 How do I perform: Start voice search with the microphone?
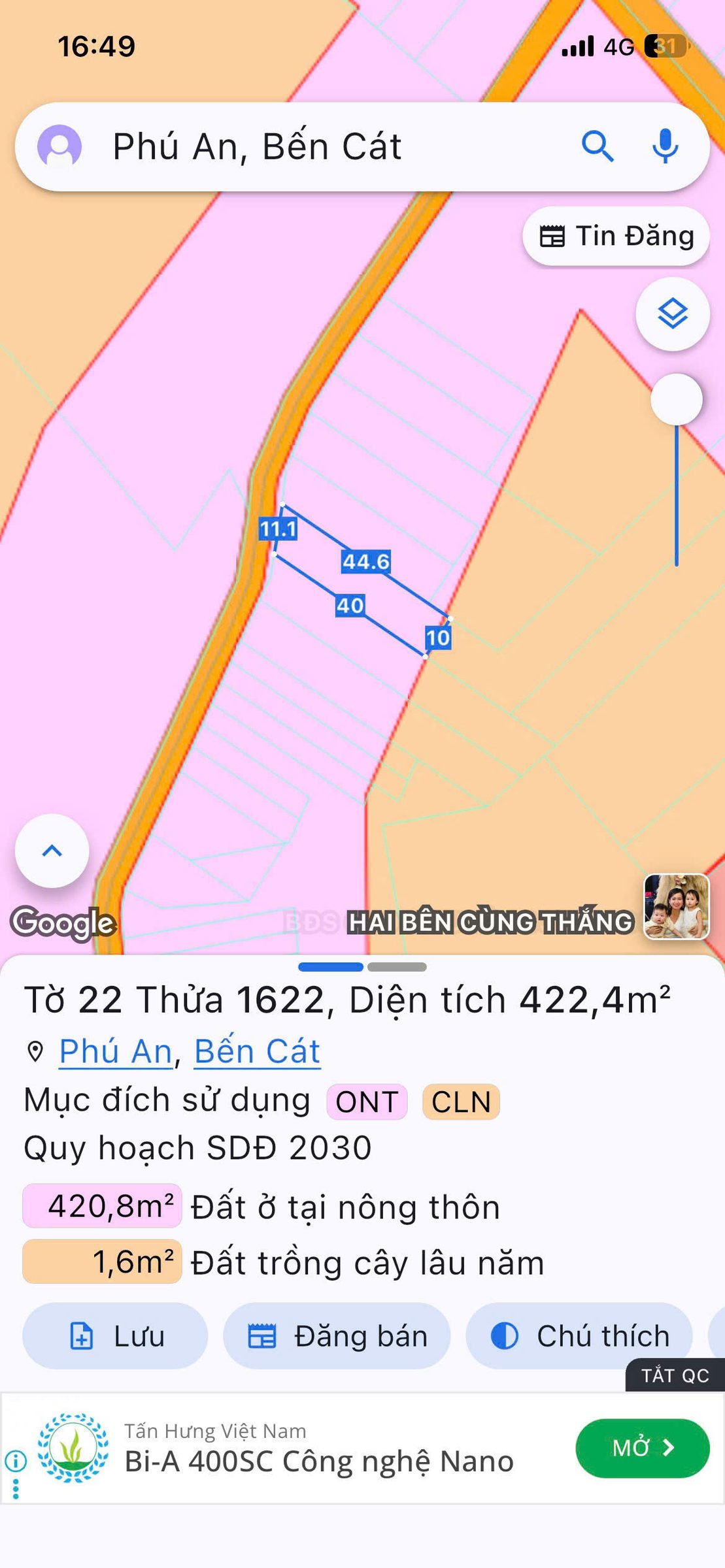click(666, 146)
